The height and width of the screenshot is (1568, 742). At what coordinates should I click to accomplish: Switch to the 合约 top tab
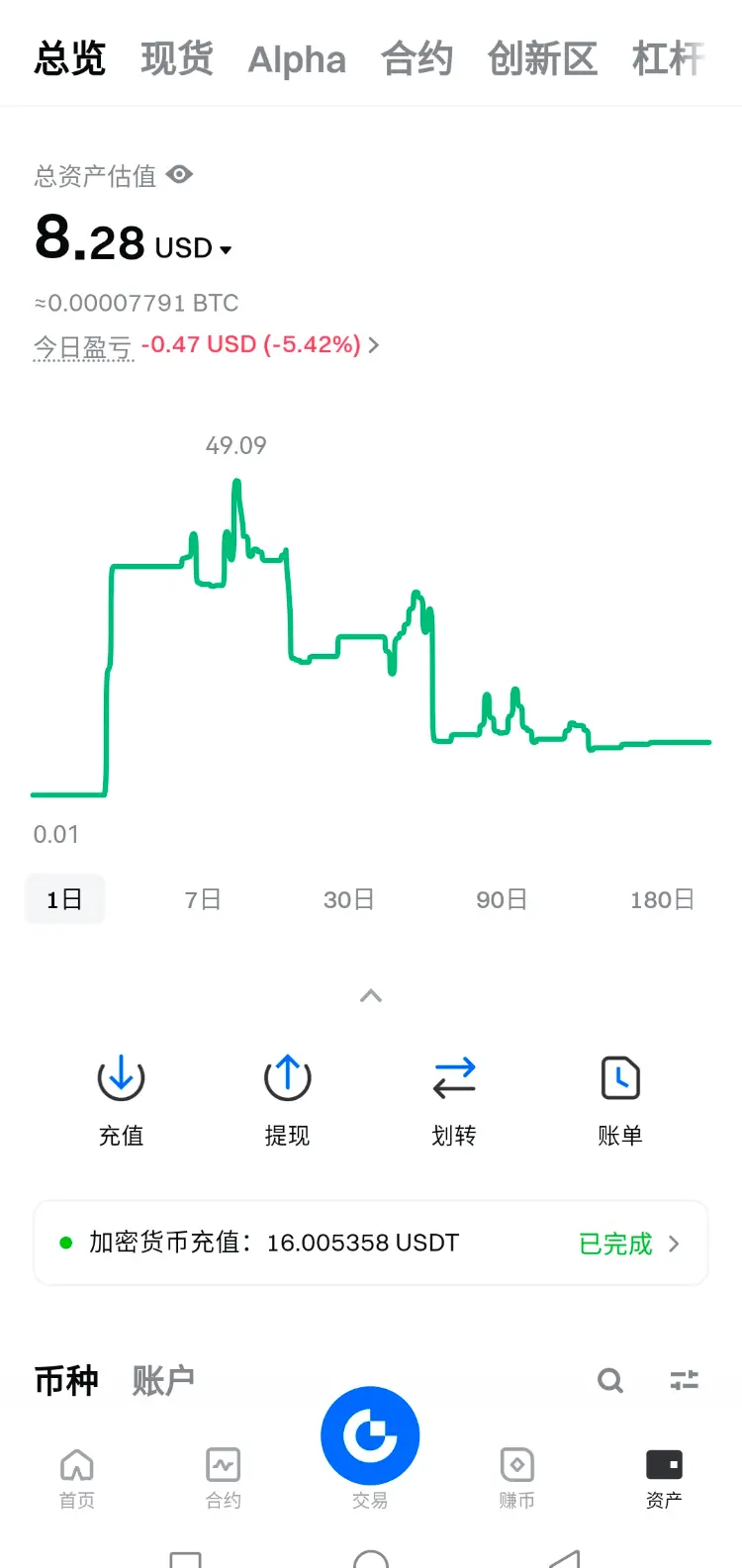pos(417,59)
